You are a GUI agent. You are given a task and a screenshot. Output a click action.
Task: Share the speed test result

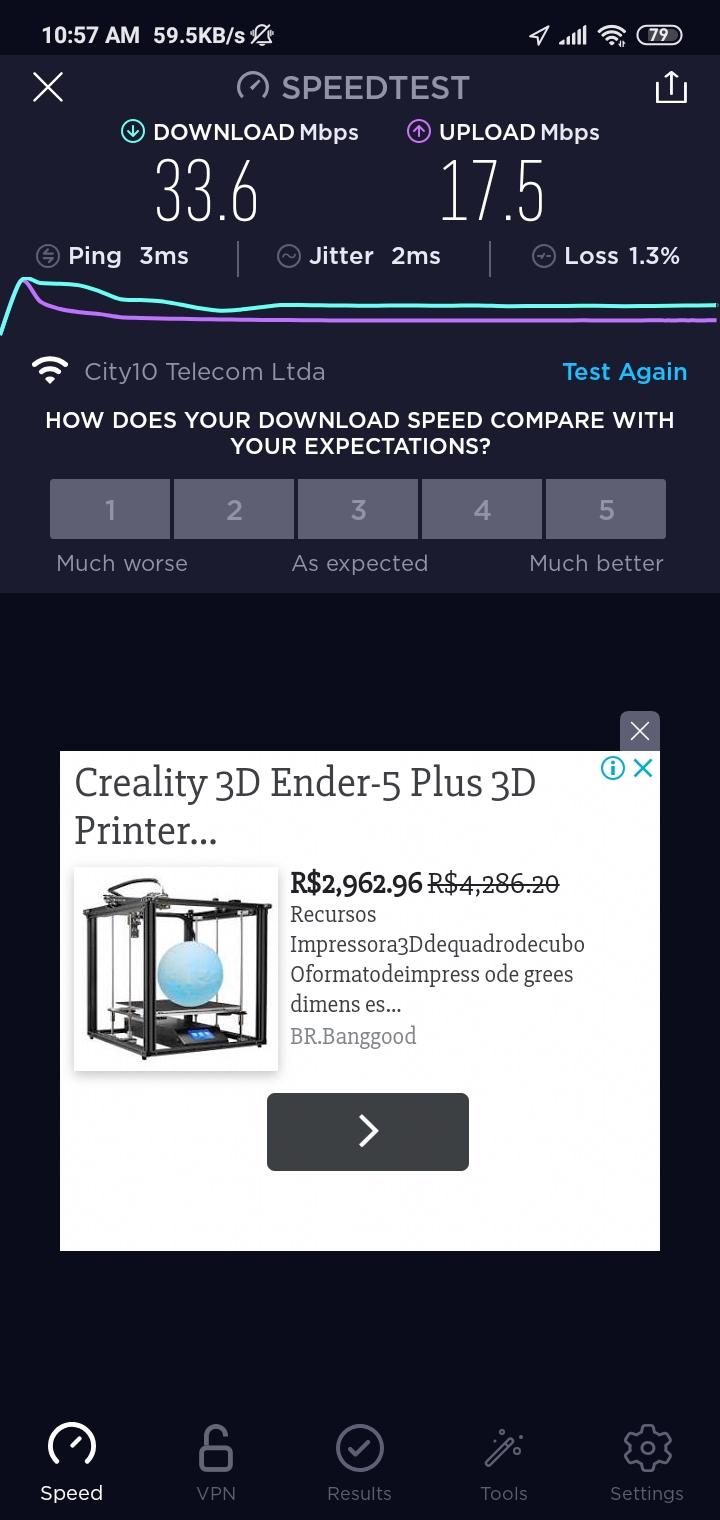(671, 87)
